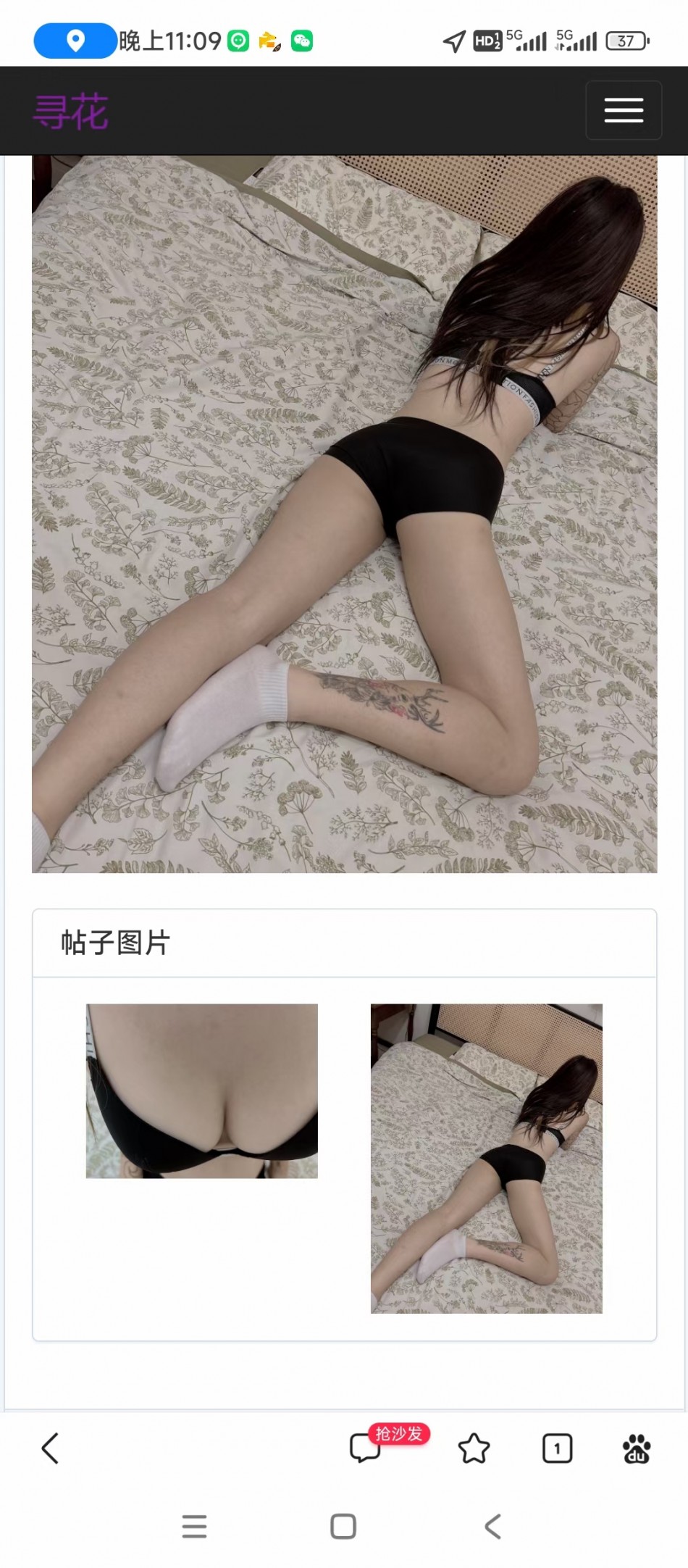Open the hamburger menu button
The width and height of the screenshot is (688, 1568).
pyautogui.click(x=623, y=110)
